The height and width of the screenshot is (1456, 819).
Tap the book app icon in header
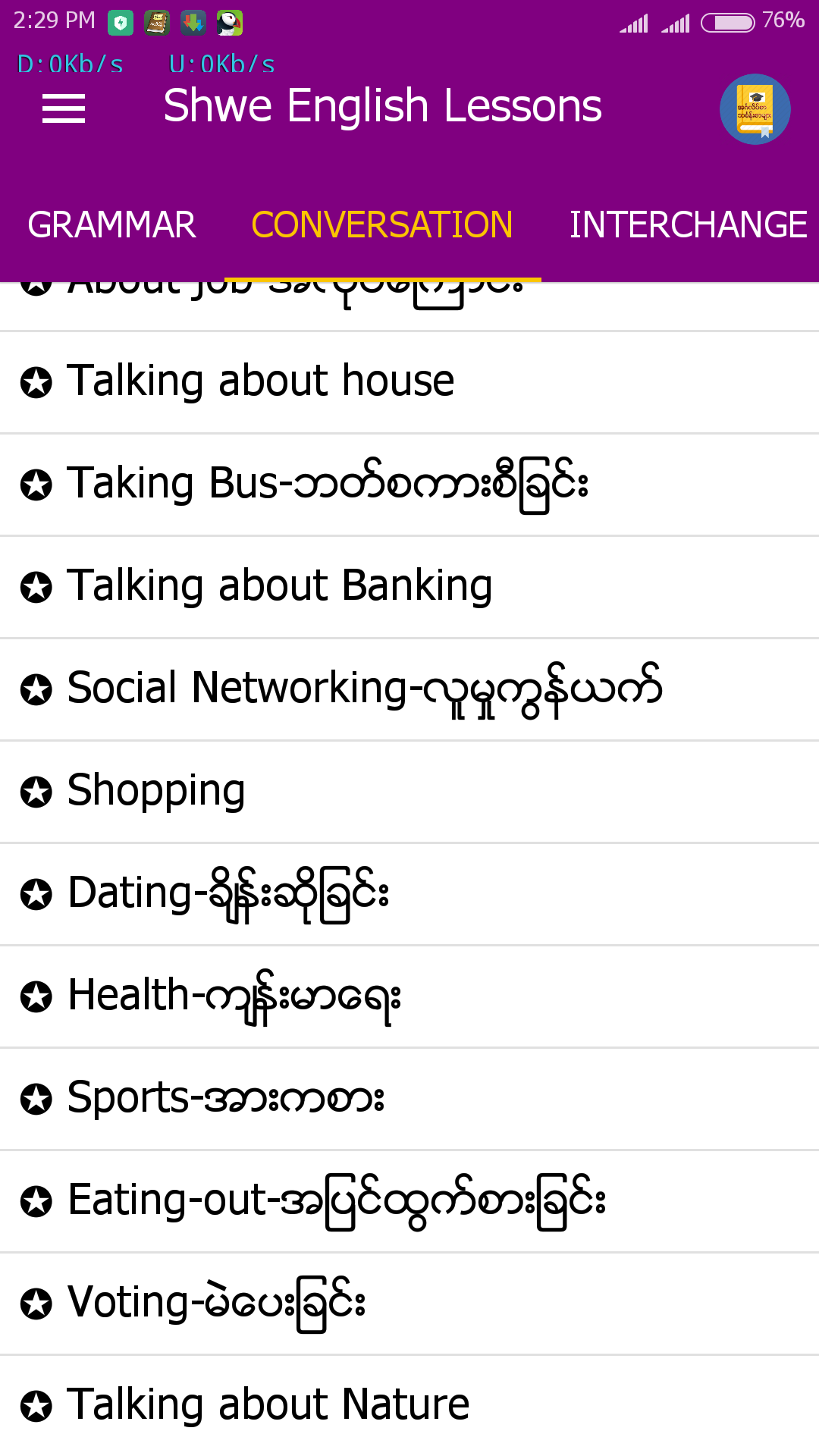click(x=755, y=109)
